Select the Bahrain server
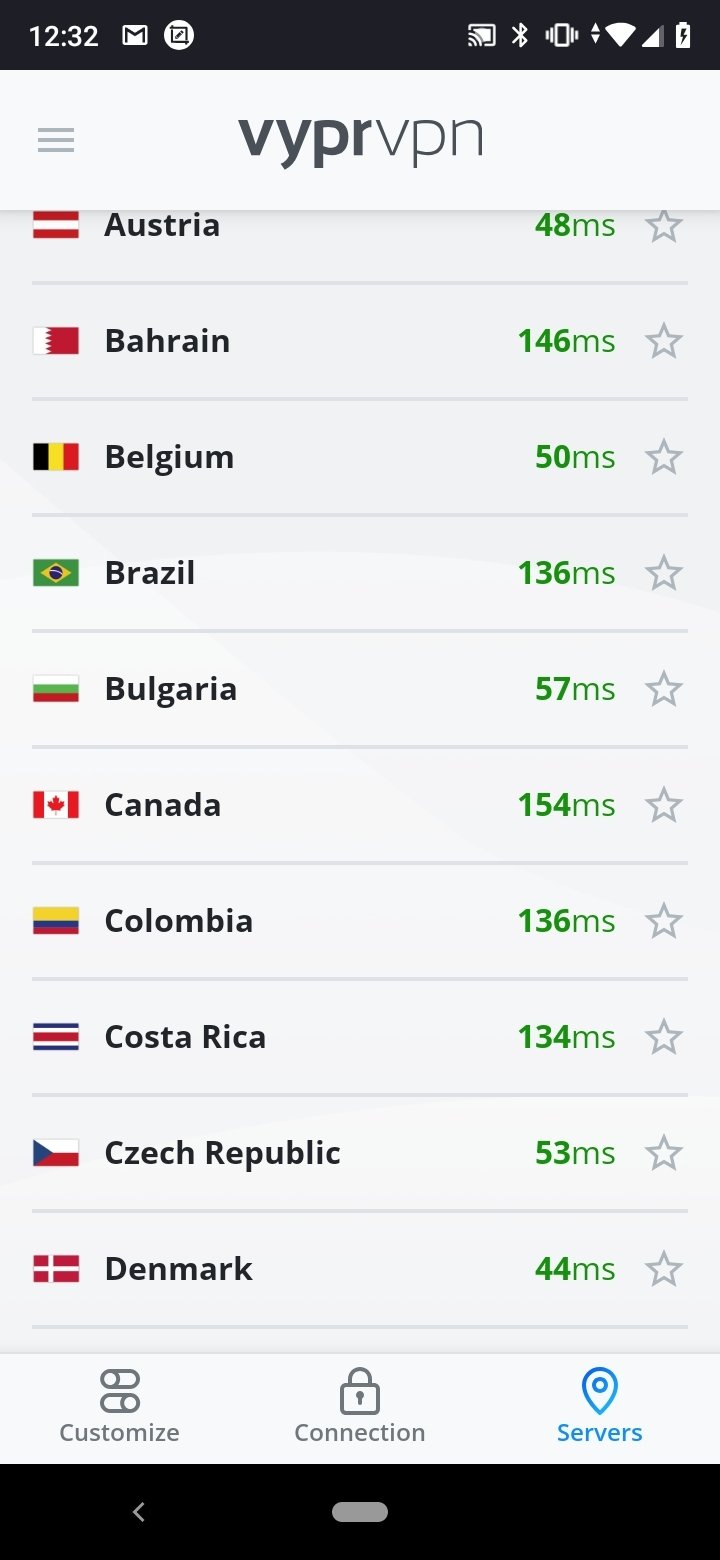Image resolution: width=720 pixels, height=1560 pixels. click(x=360, y=341)
